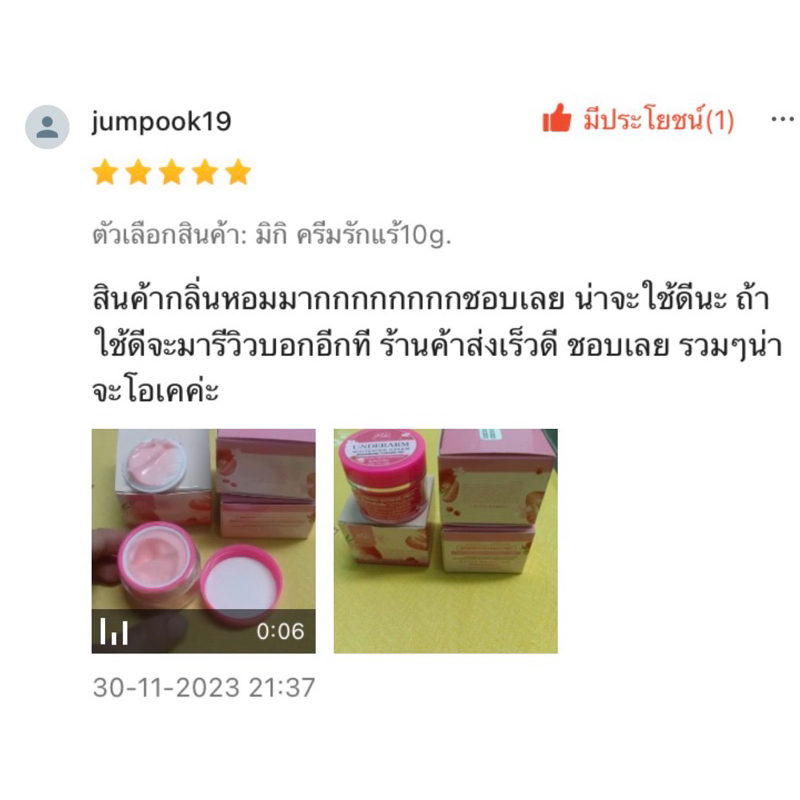The image size is (800, 800).
Task: Mark jumpook19's review as helpful
Action: (557, 121)
